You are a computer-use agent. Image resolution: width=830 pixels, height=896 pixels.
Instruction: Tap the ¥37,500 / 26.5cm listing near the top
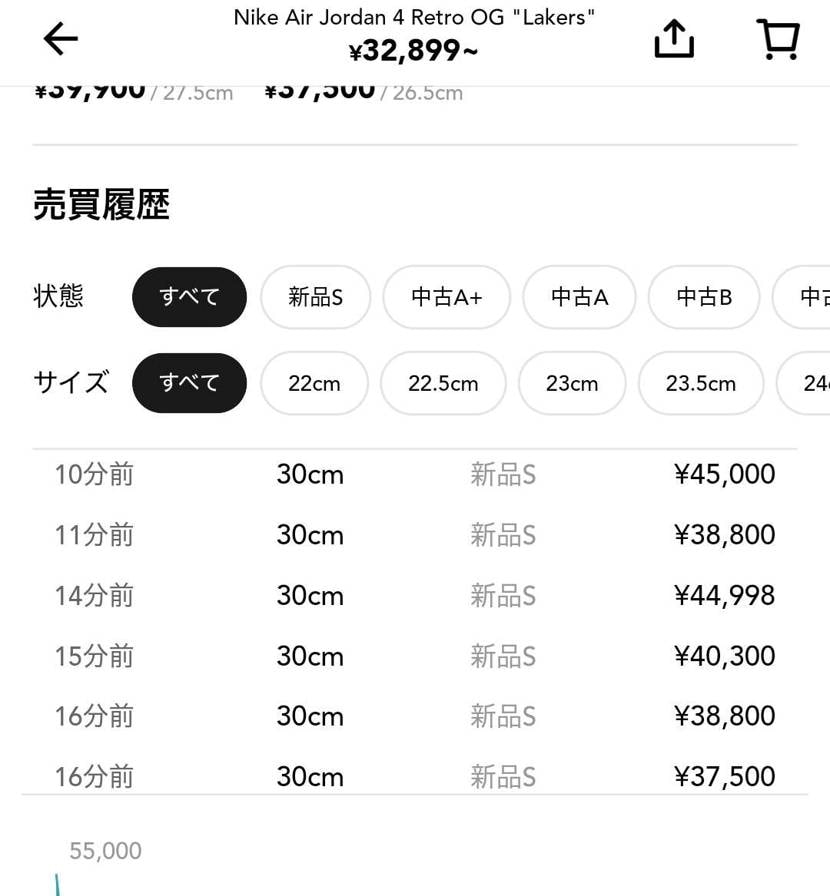pos(362,88)
